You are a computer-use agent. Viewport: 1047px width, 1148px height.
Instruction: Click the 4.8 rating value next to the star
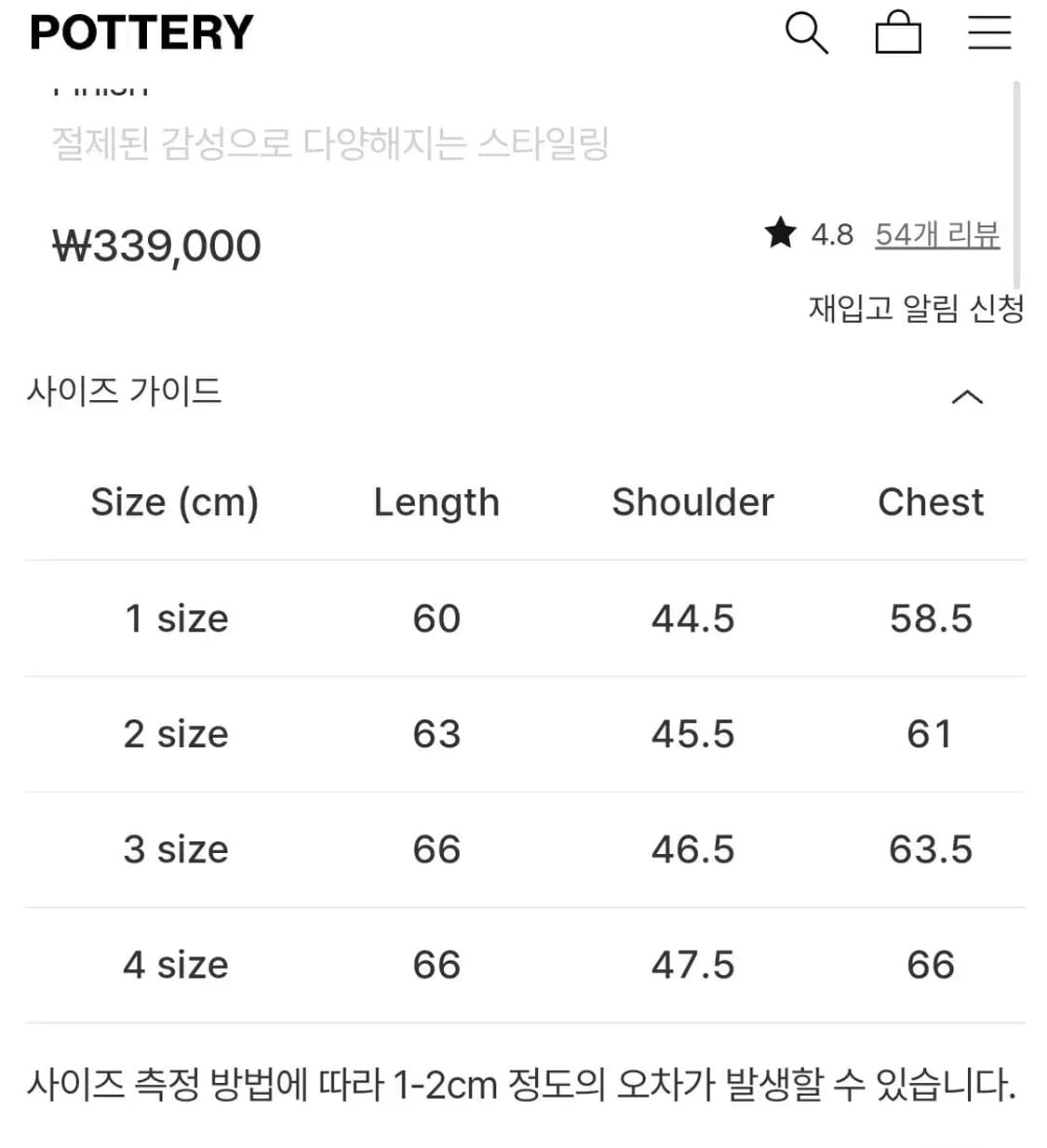click(x=833, y=234)
